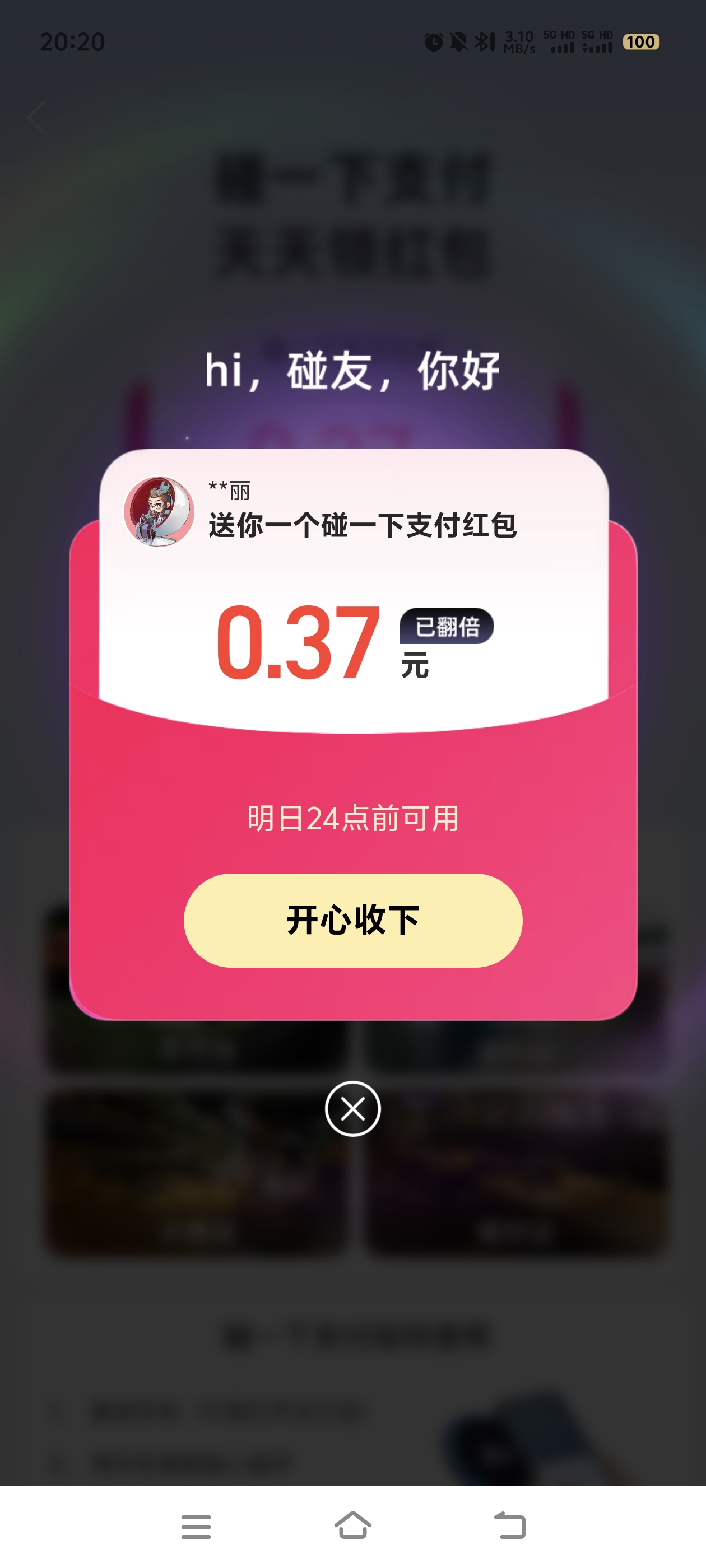Go to the system home screen

tap(352, 1526)
